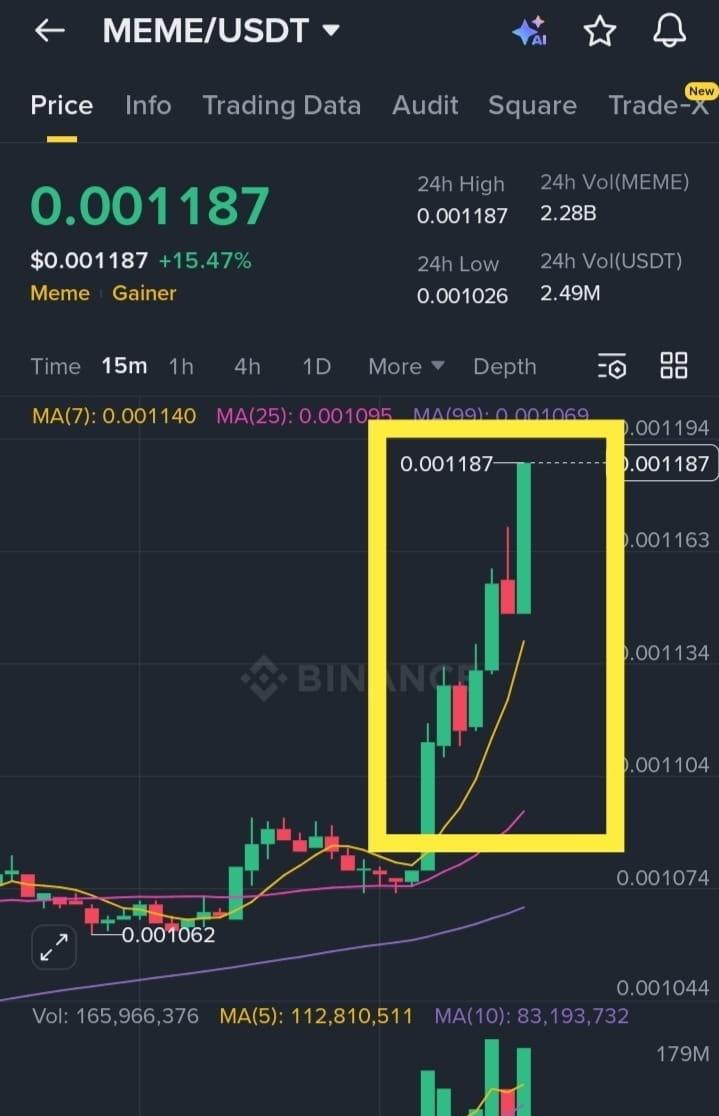This screenshot has height=1116, width=719.
Task: Switch to the Square tab
Action: (532, 105)
